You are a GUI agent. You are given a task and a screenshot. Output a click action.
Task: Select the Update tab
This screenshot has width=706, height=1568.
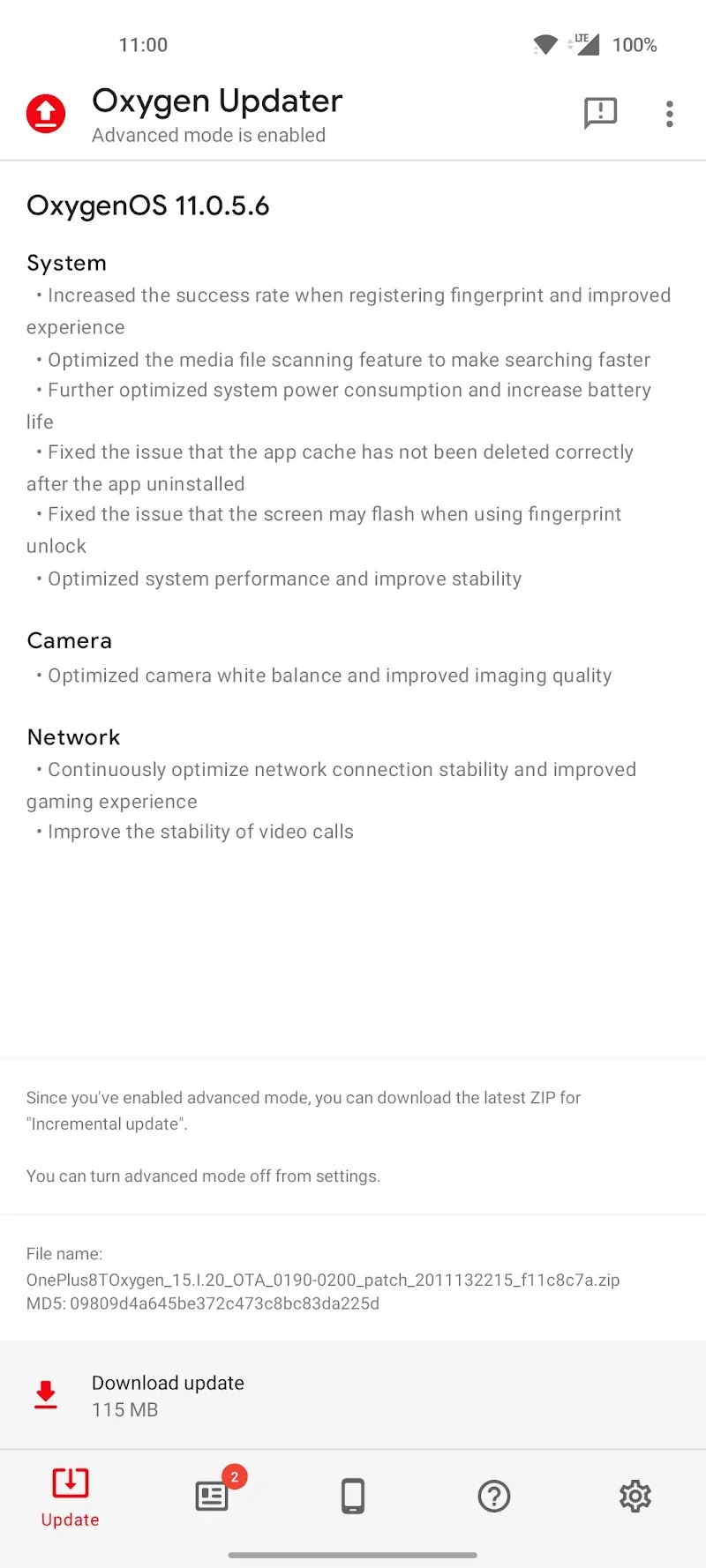(71, 1497)
